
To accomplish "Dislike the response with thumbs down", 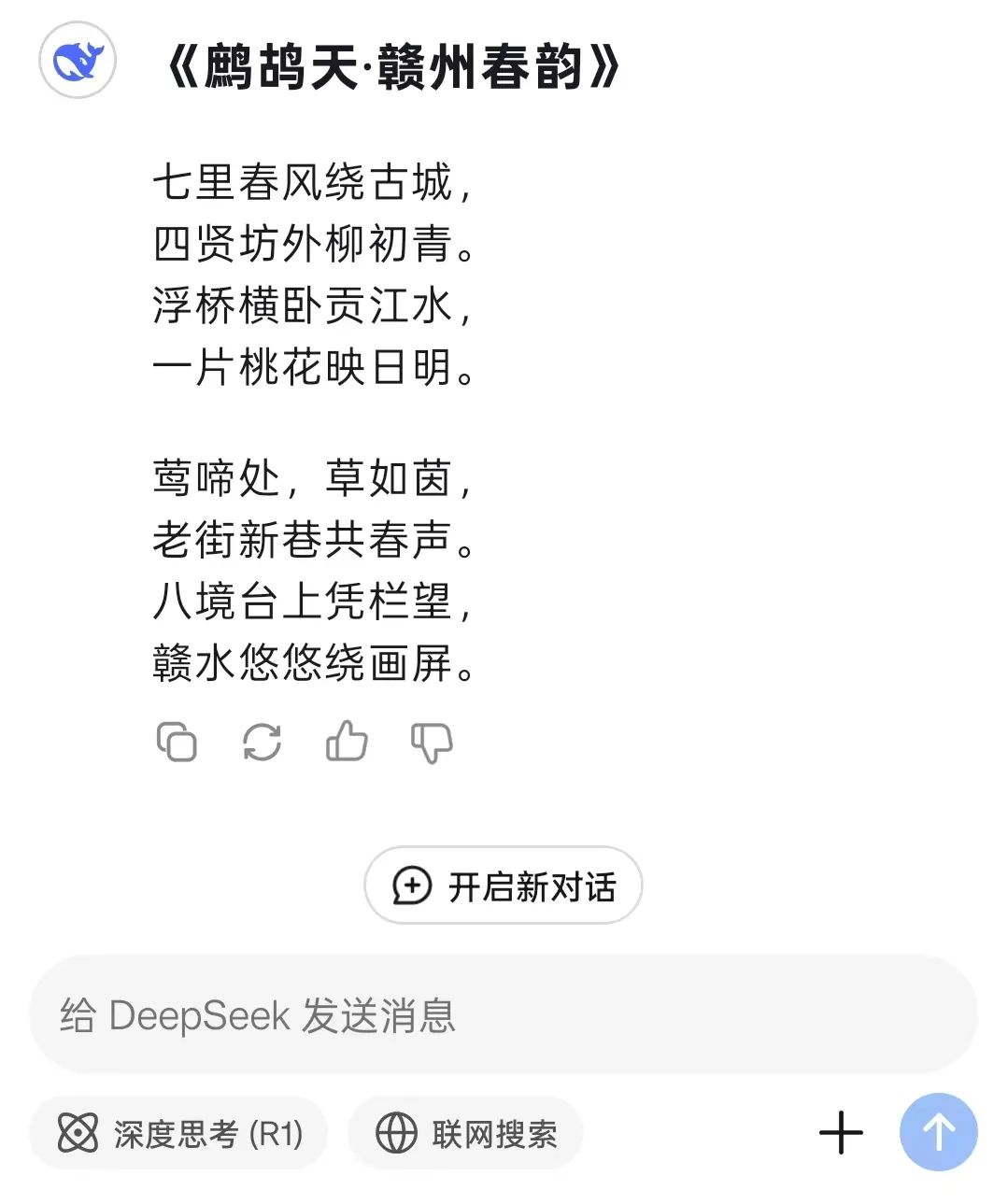I will coord(432,744).
